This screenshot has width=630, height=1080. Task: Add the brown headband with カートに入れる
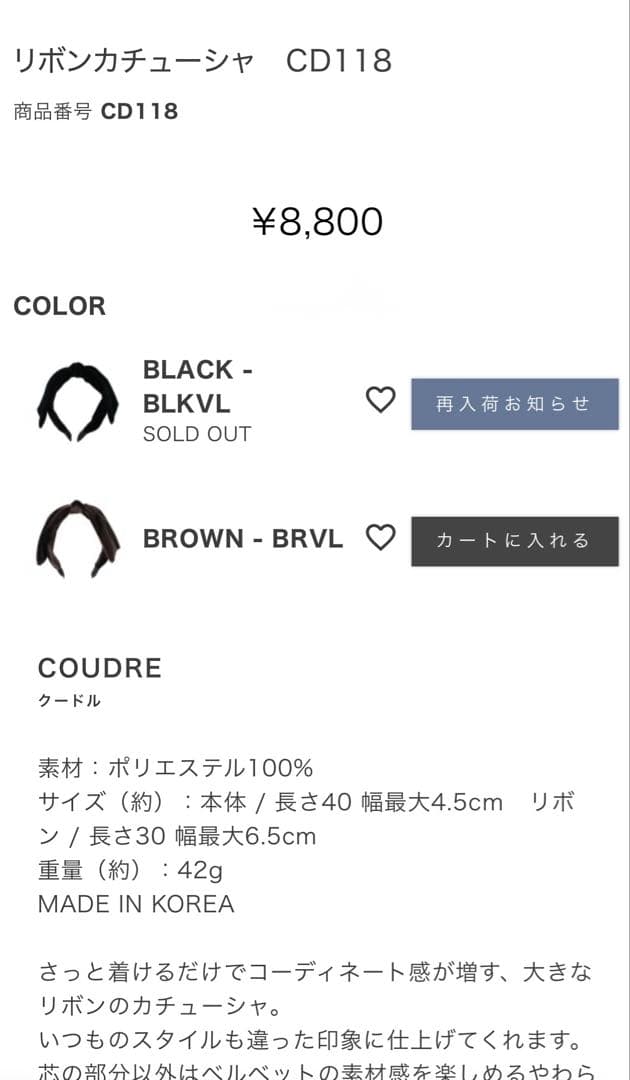click(514, 541)
